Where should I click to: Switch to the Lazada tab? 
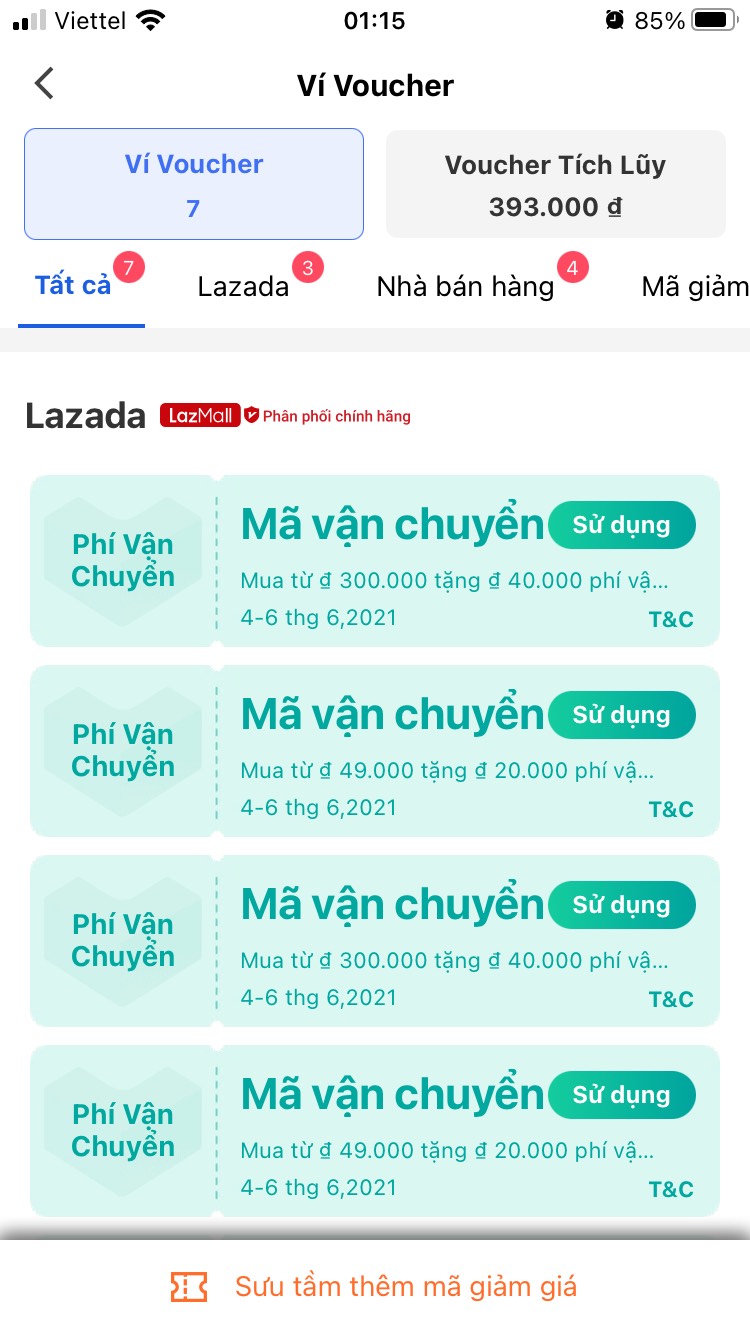coord(243,286)
